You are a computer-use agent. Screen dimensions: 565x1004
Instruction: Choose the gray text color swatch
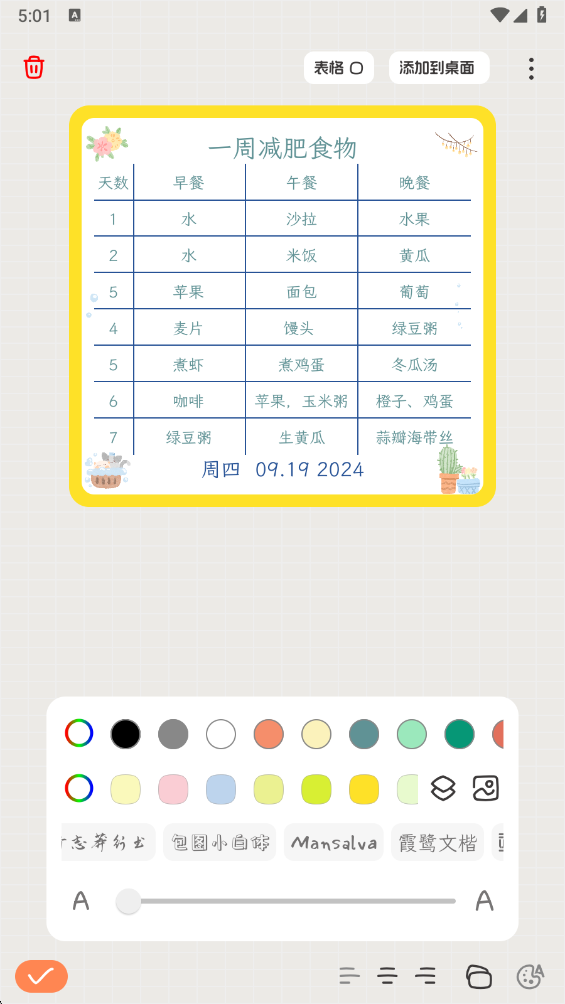tap(173, 734)
